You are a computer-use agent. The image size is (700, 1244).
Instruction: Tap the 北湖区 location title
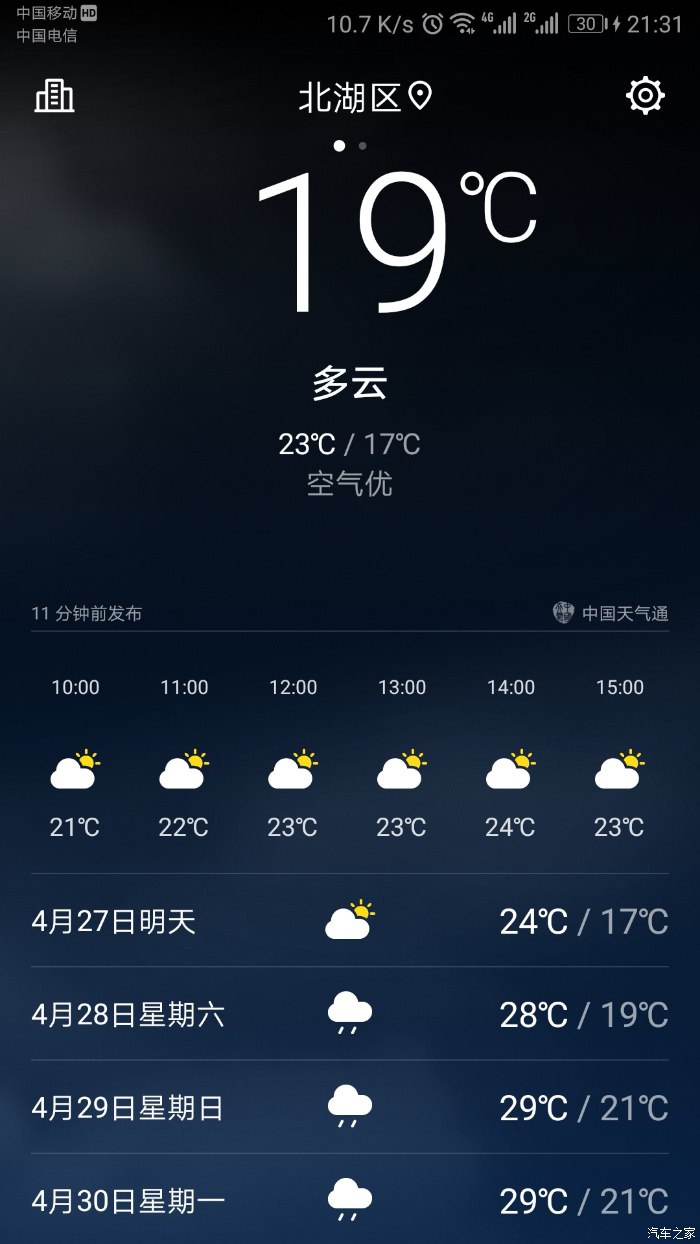coord(365,97)
